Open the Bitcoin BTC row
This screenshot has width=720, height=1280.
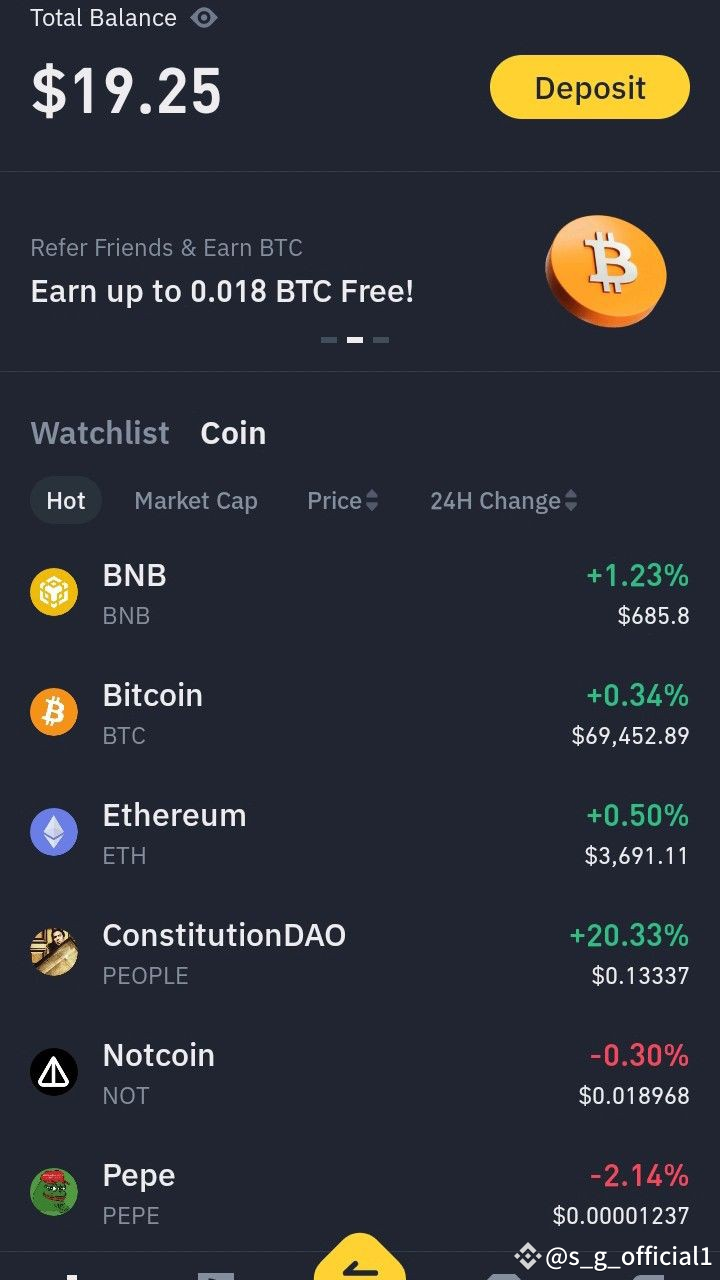(x=360, y=714)
